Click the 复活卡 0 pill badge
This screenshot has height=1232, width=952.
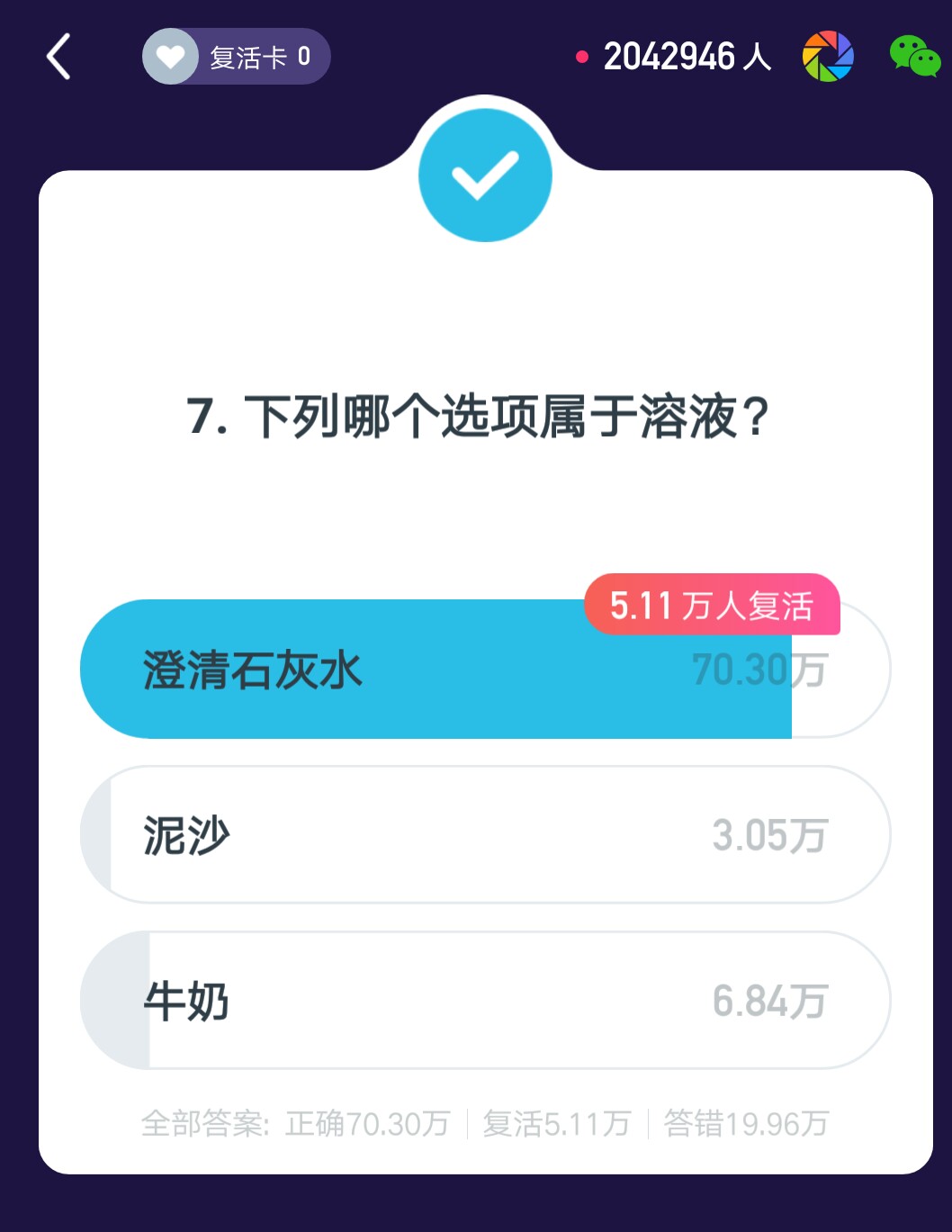(236, 57)
